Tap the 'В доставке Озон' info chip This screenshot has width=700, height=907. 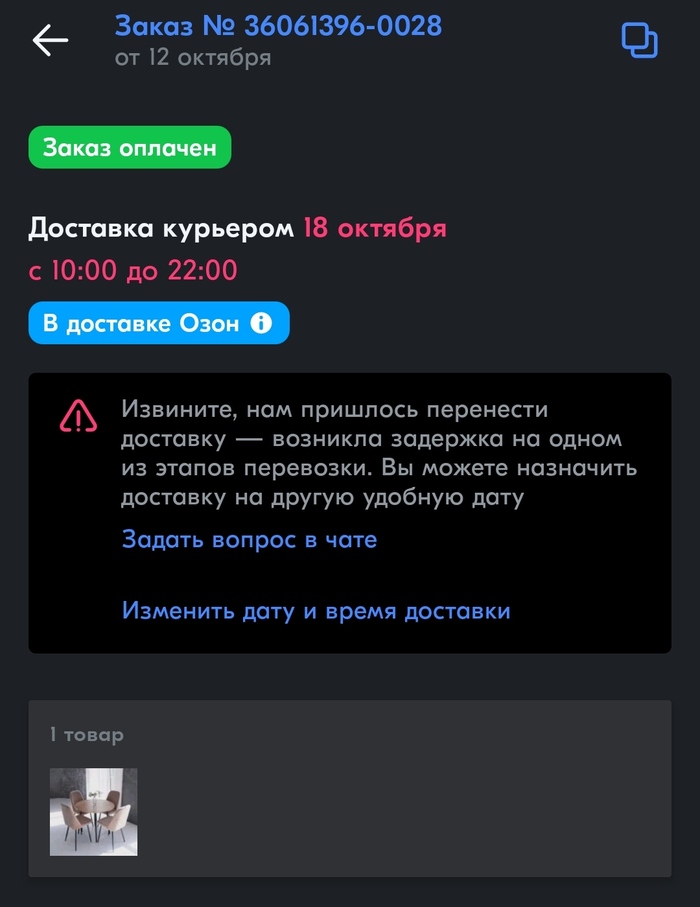[159, 324]
